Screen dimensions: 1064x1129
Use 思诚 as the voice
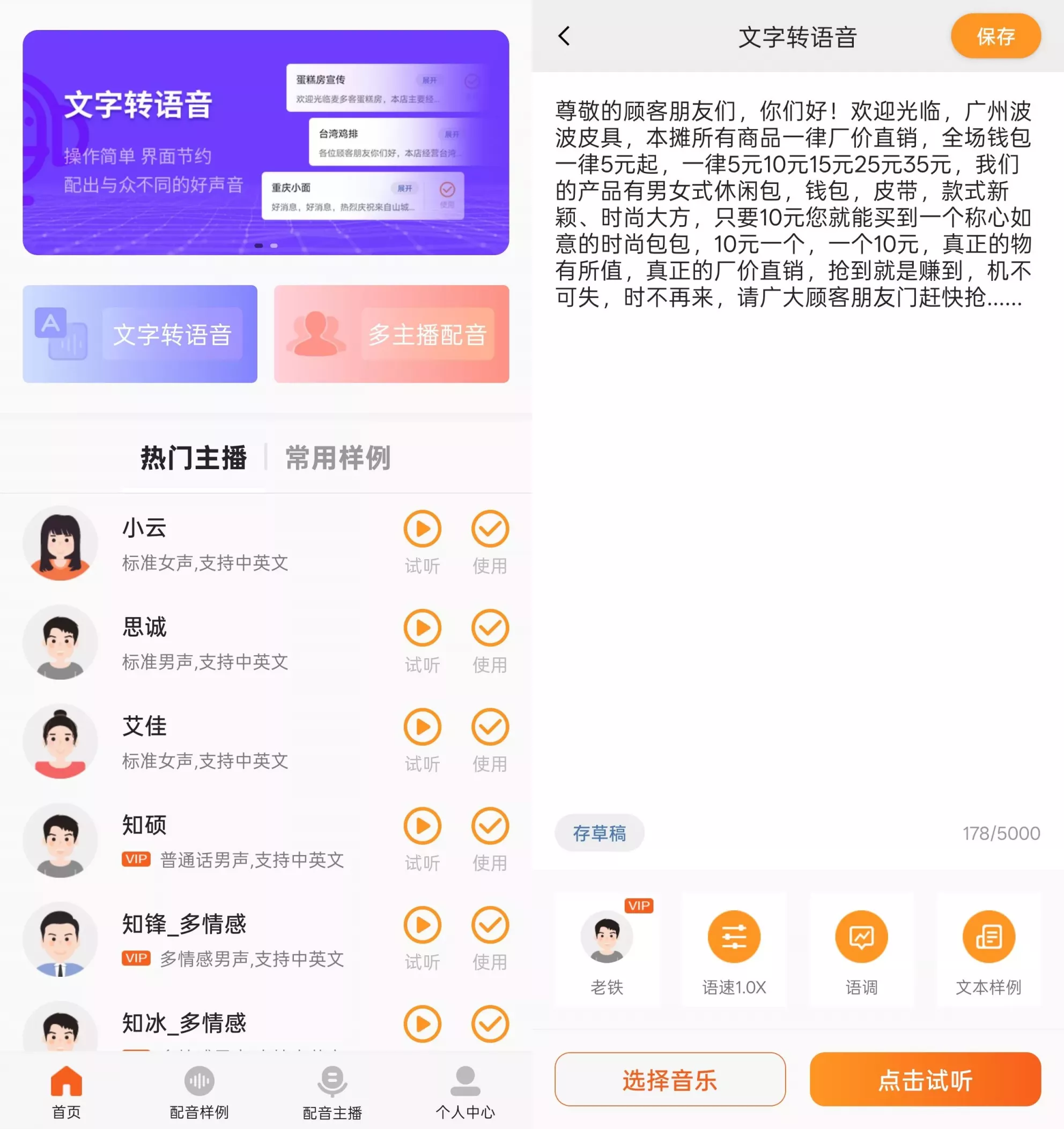click(x=490, y=629)
